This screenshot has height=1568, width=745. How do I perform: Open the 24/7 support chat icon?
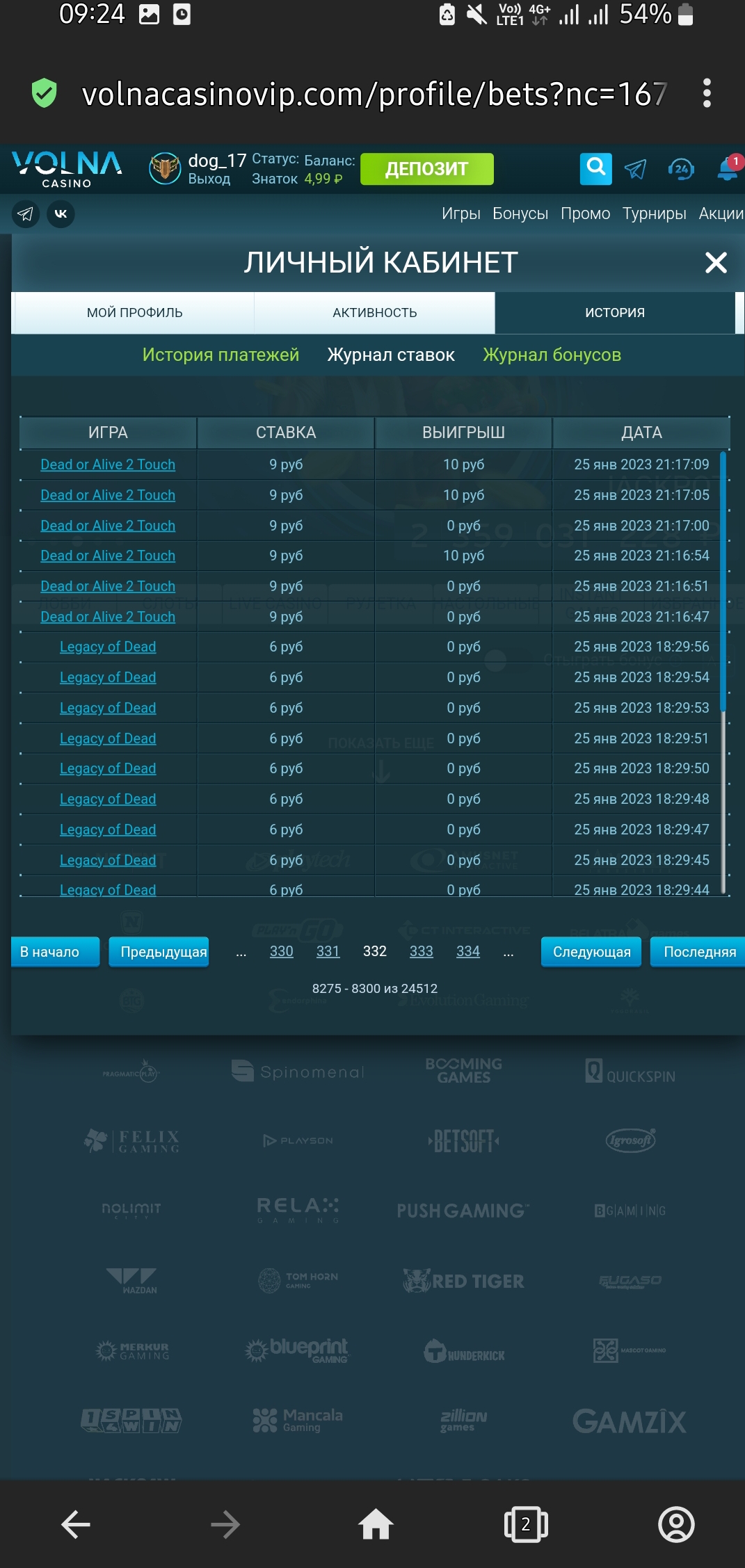click(680, 169)
